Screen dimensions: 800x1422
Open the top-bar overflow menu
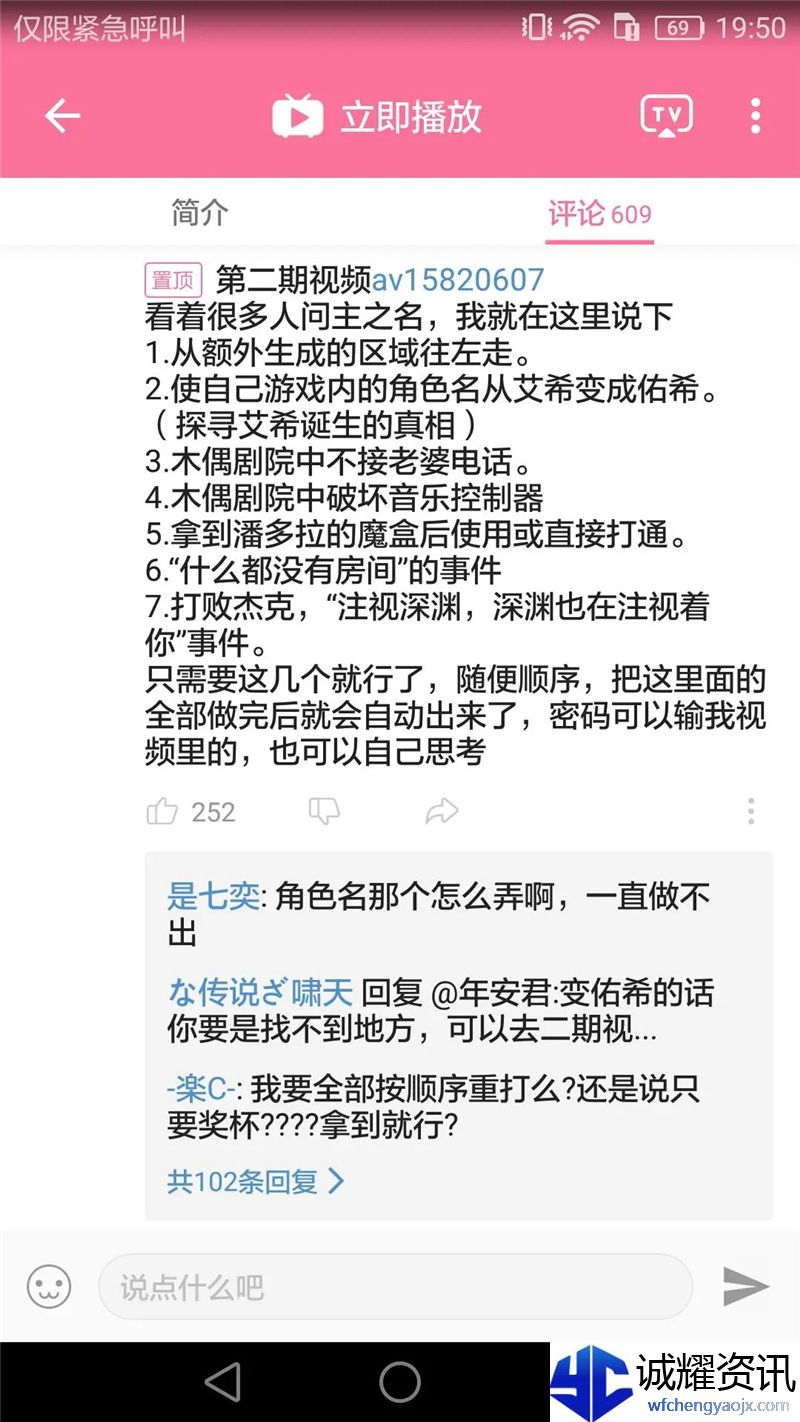[x=755, y=117]
